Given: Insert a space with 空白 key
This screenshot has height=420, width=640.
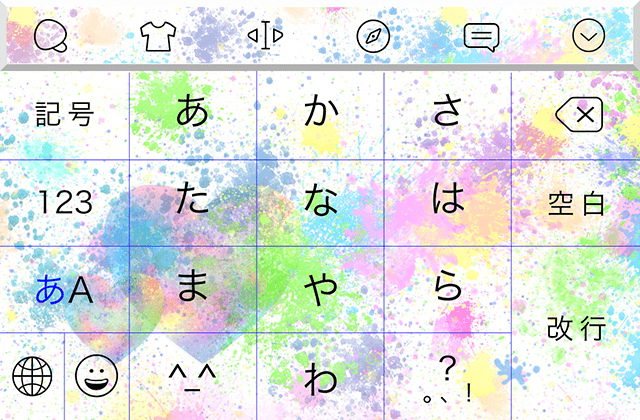Looking at the screenshot, I should point(577,203).
